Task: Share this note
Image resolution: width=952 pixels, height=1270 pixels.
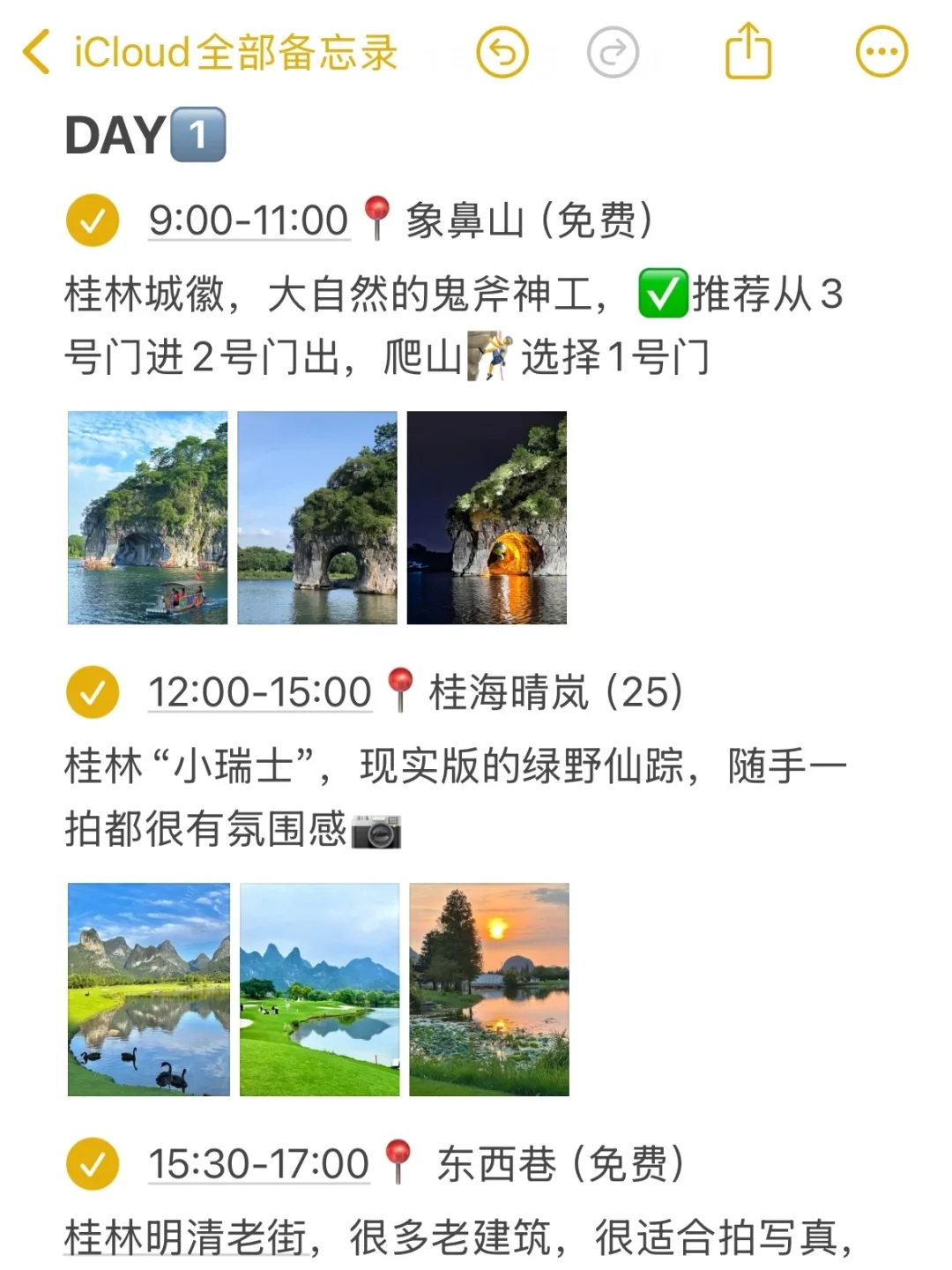Action: (747, 52)
